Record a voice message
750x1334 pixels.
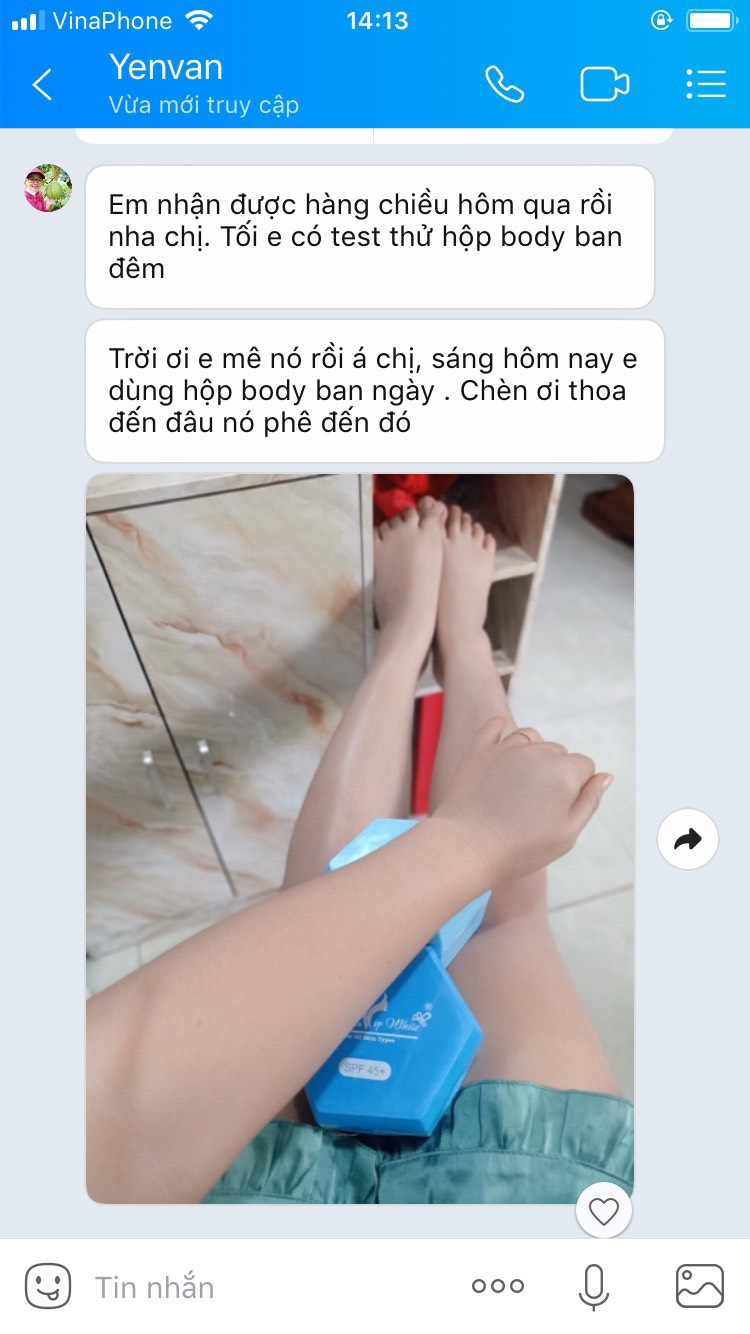(593, 1286)
